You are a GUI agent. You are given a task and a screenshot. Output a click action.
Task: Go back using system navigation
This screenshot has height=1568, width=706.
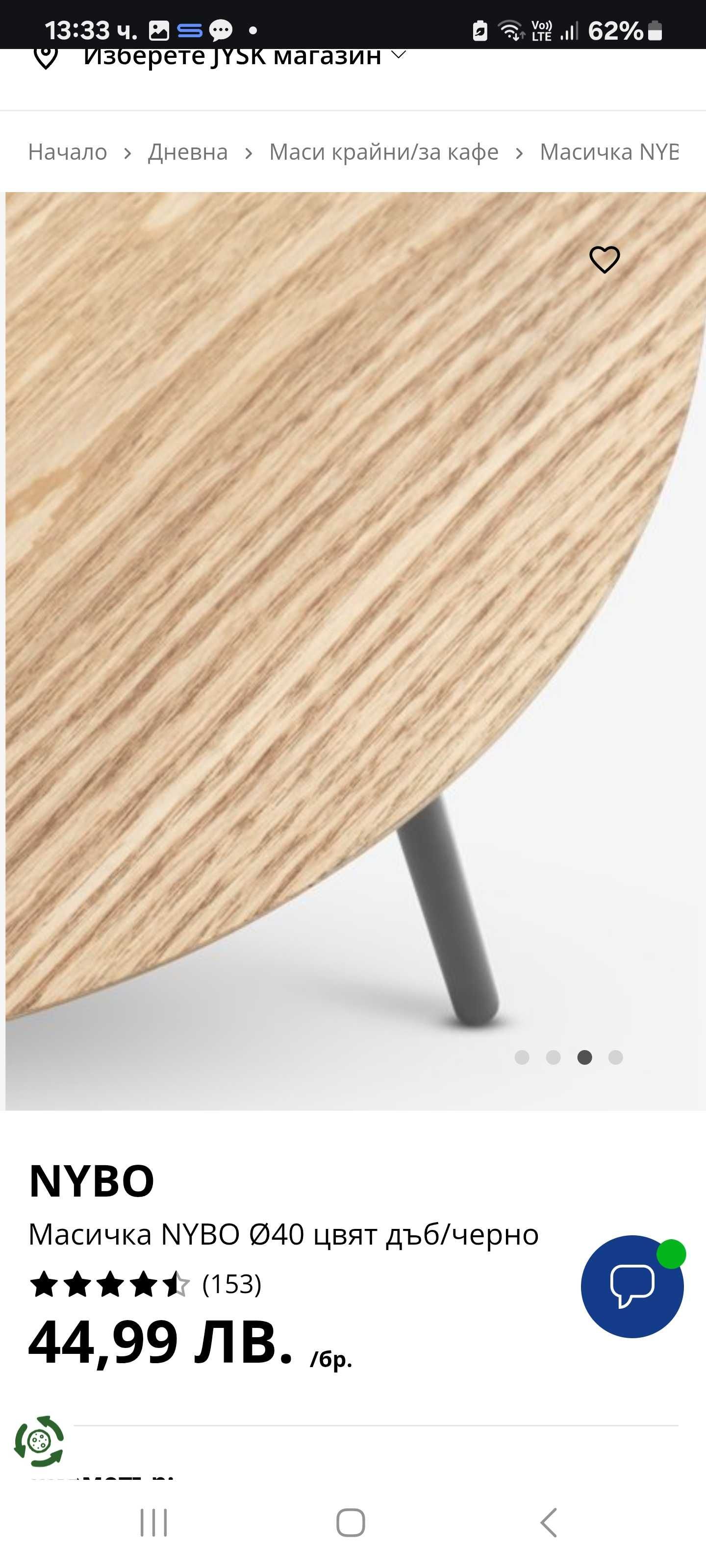549,1522
